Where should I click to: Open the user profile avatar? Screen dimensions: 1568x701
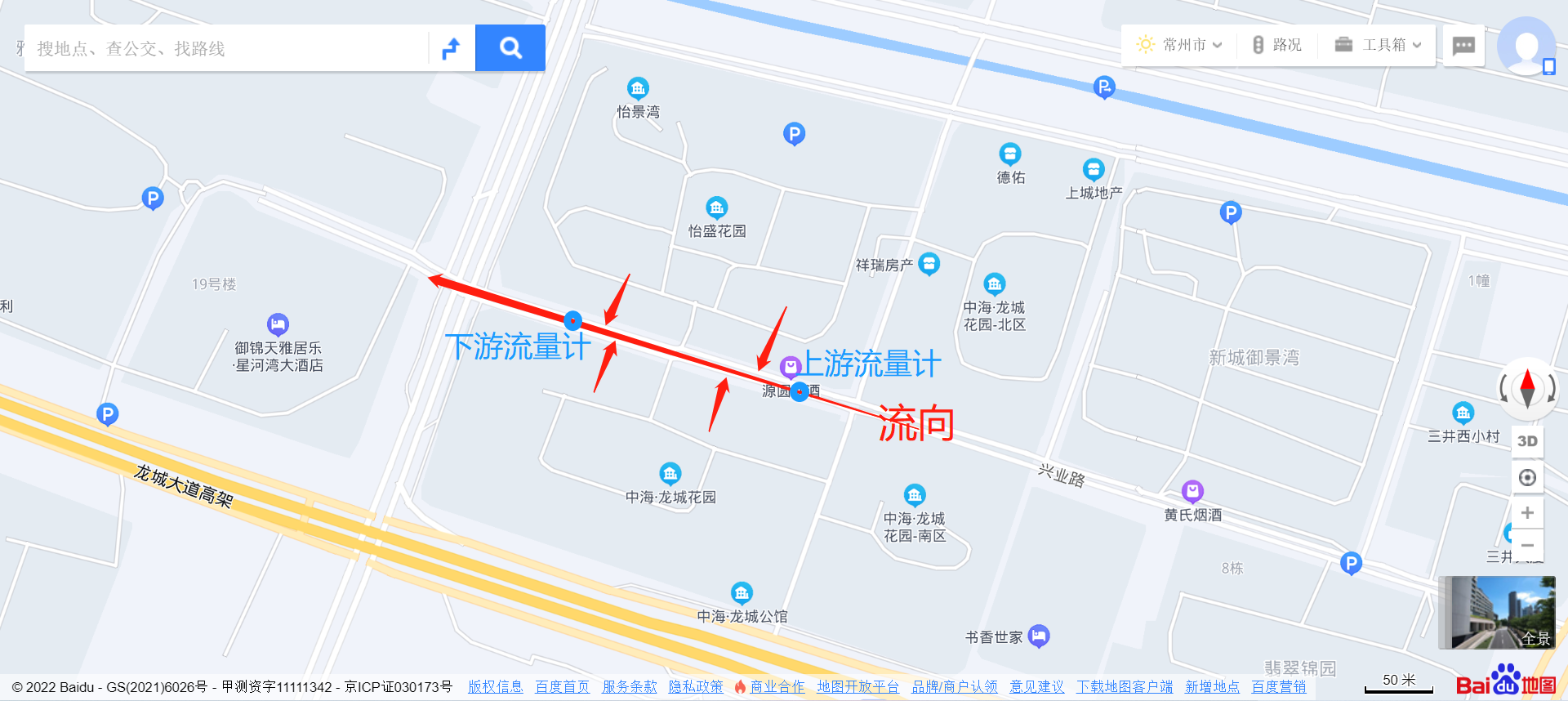1526,46
